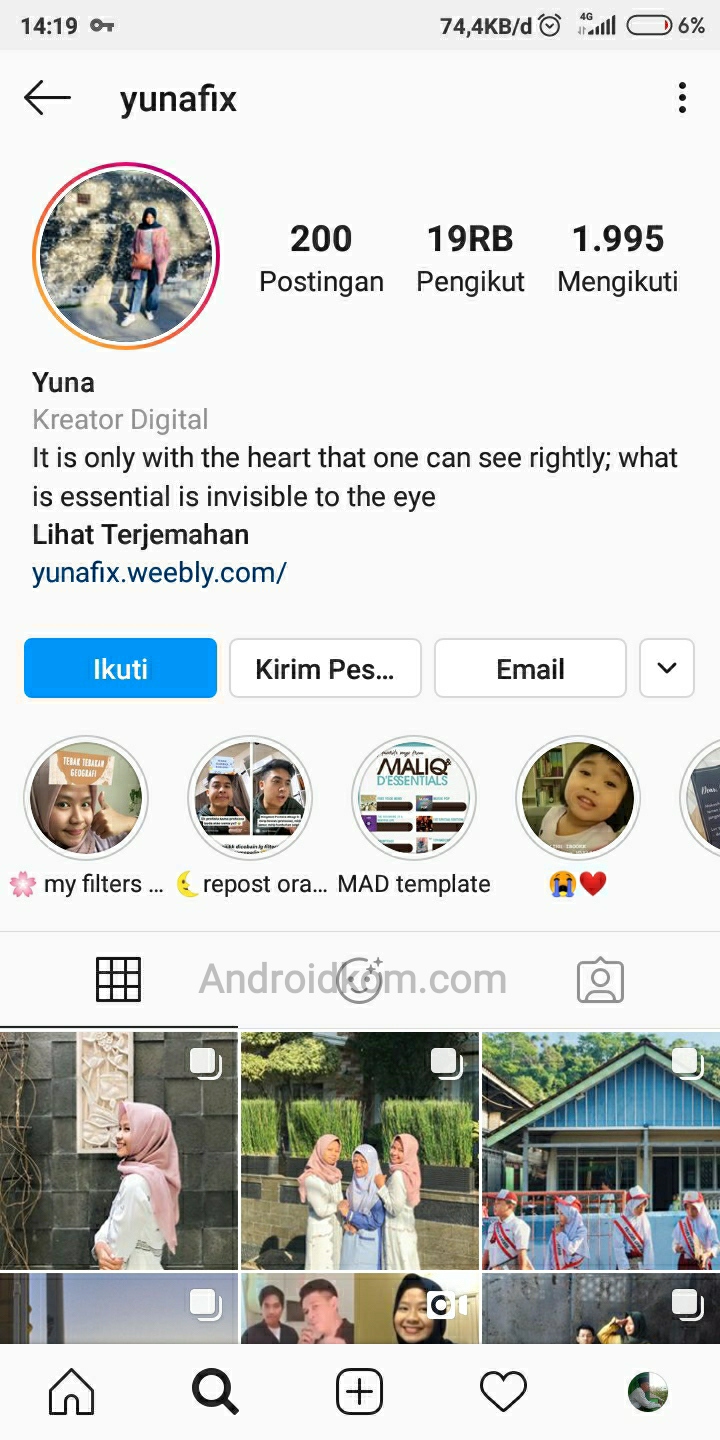Image resolution: width=720 pixels, height=1440 pixels.
Task: Go to the Home feed
Action: point(72,1392)
